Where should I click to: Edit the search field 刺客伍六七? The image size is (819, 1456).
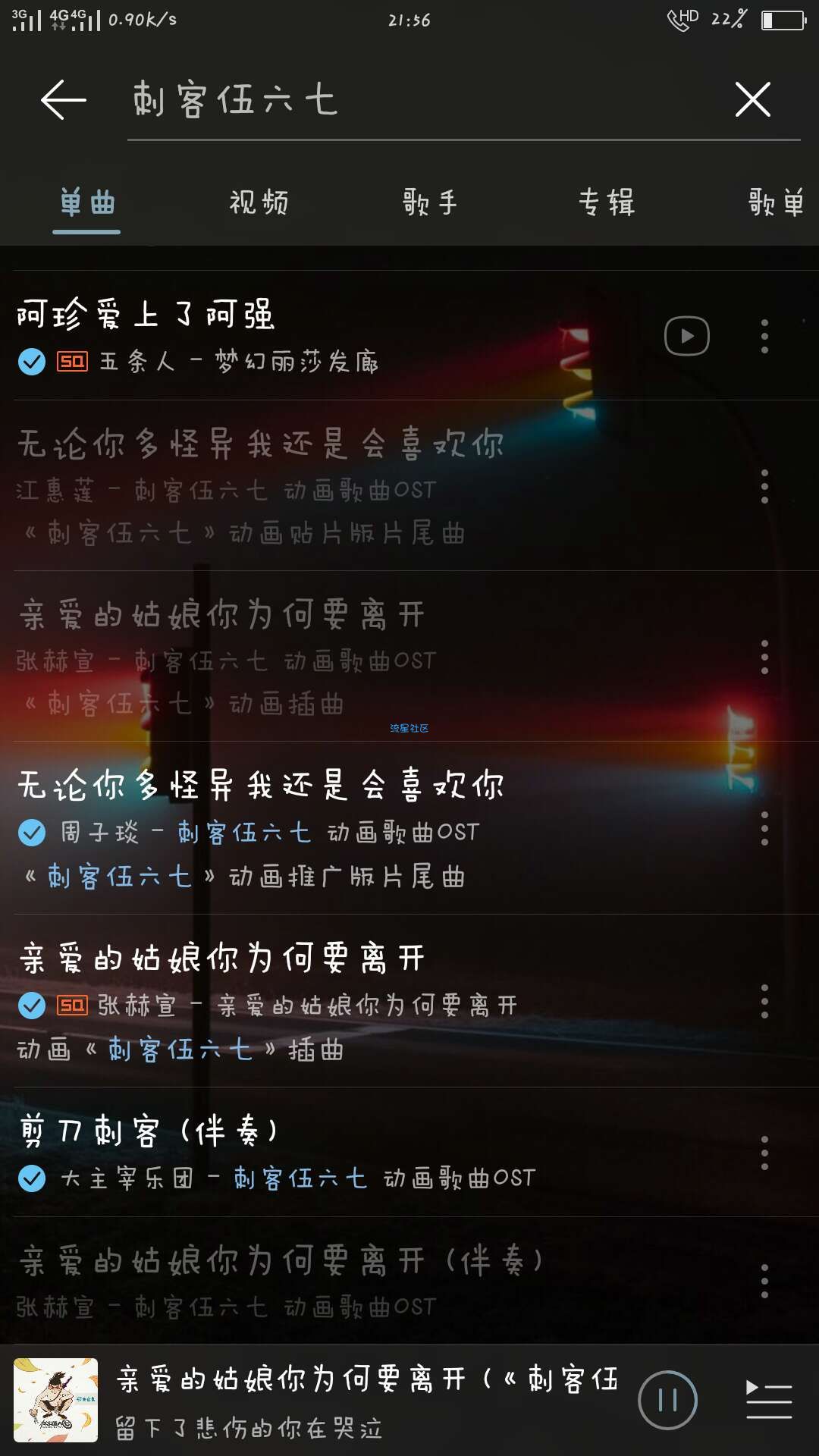coord(425,100)
